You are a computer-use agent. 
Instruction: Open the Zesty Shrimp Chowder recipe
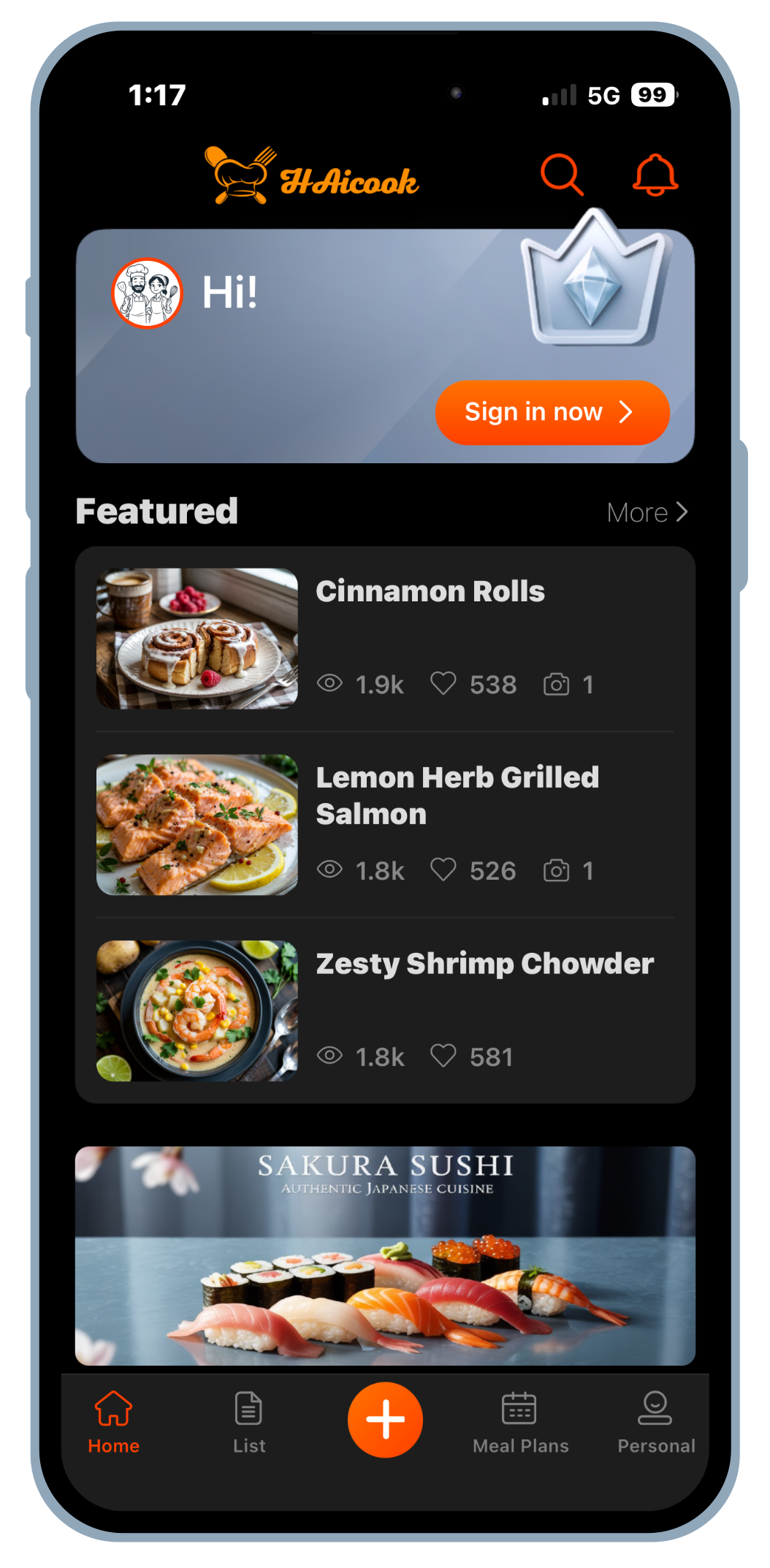point(484,964)
